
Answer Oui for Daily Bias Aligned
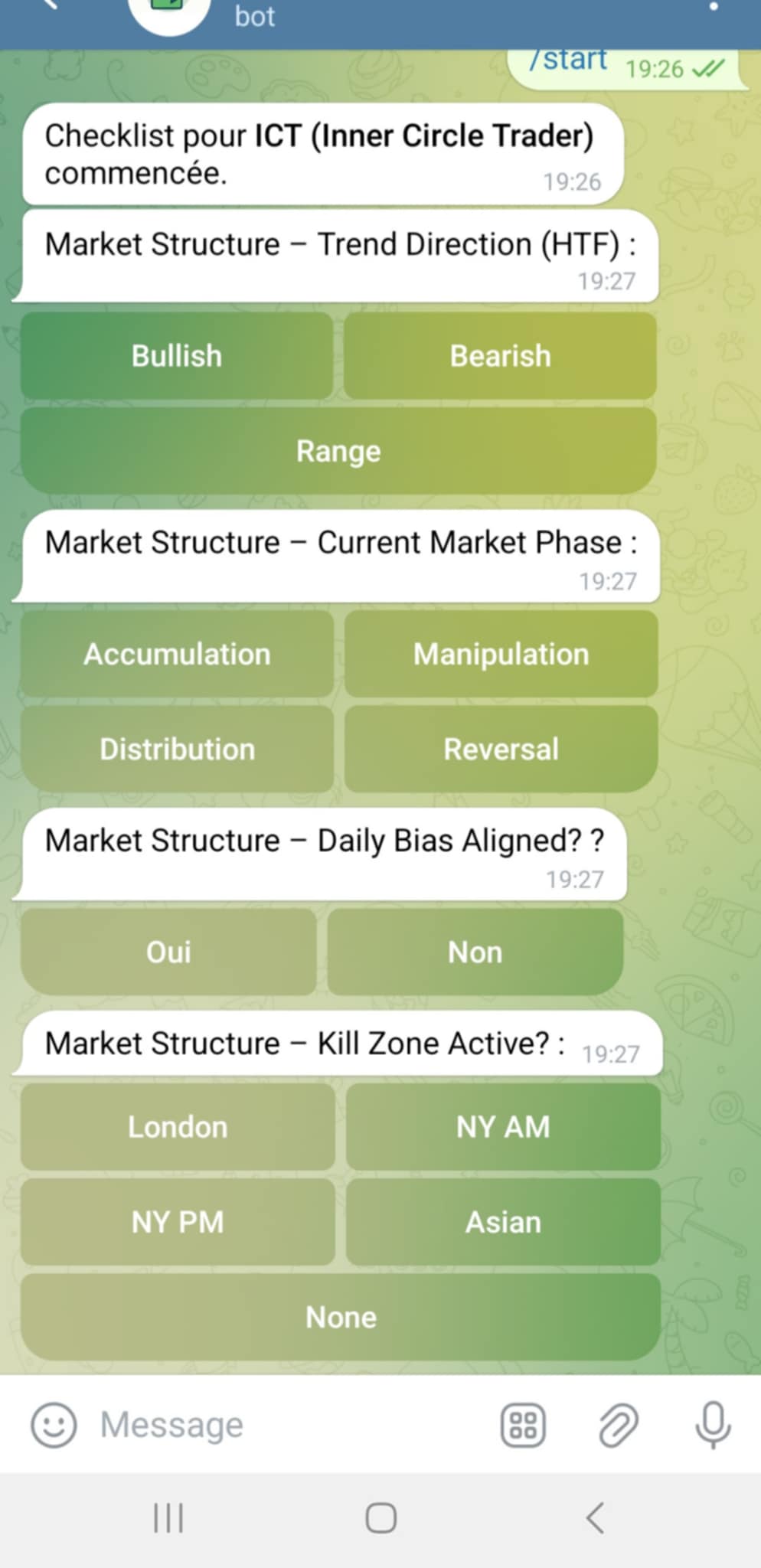tap(168, 952)
